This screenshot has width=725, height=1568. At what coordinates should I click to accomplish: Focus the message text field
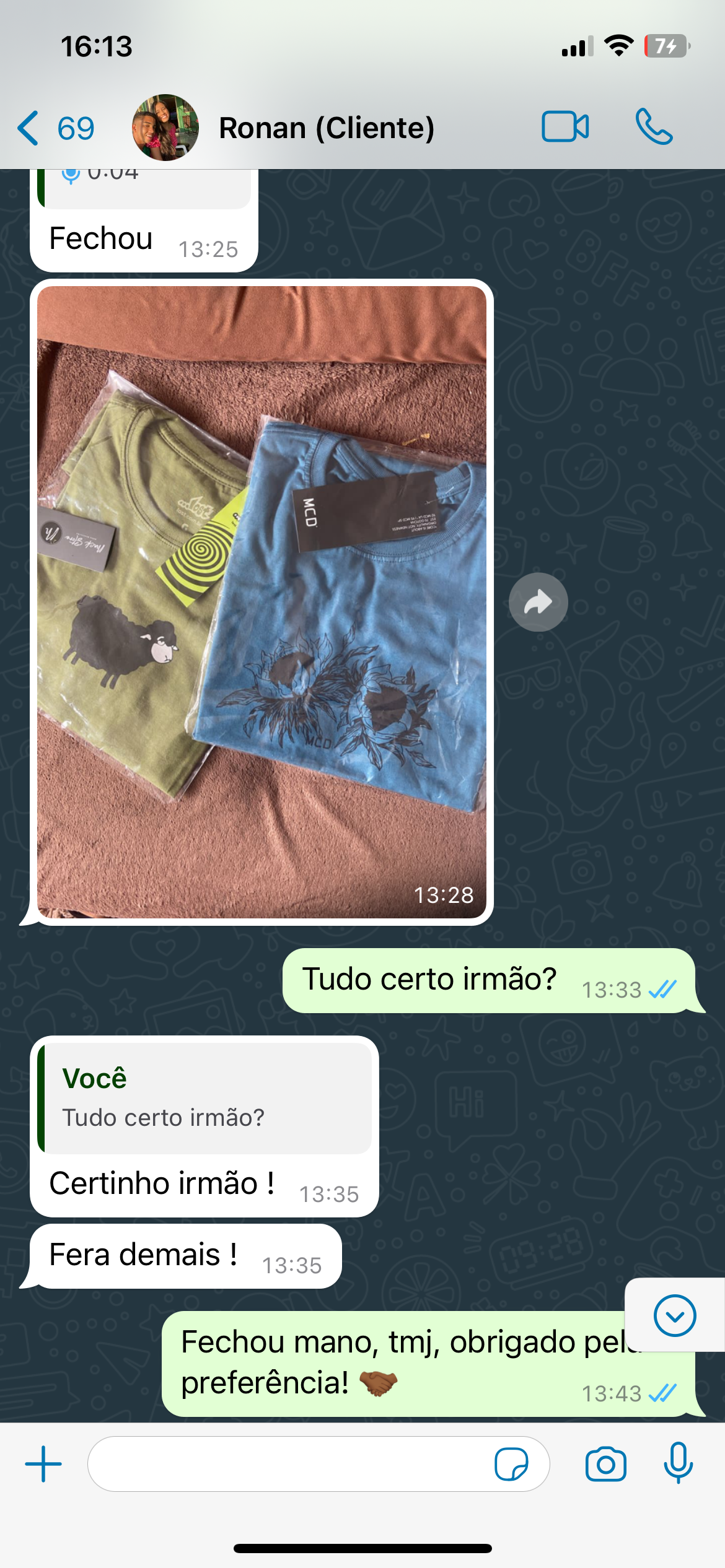(x=285, y=1464)
